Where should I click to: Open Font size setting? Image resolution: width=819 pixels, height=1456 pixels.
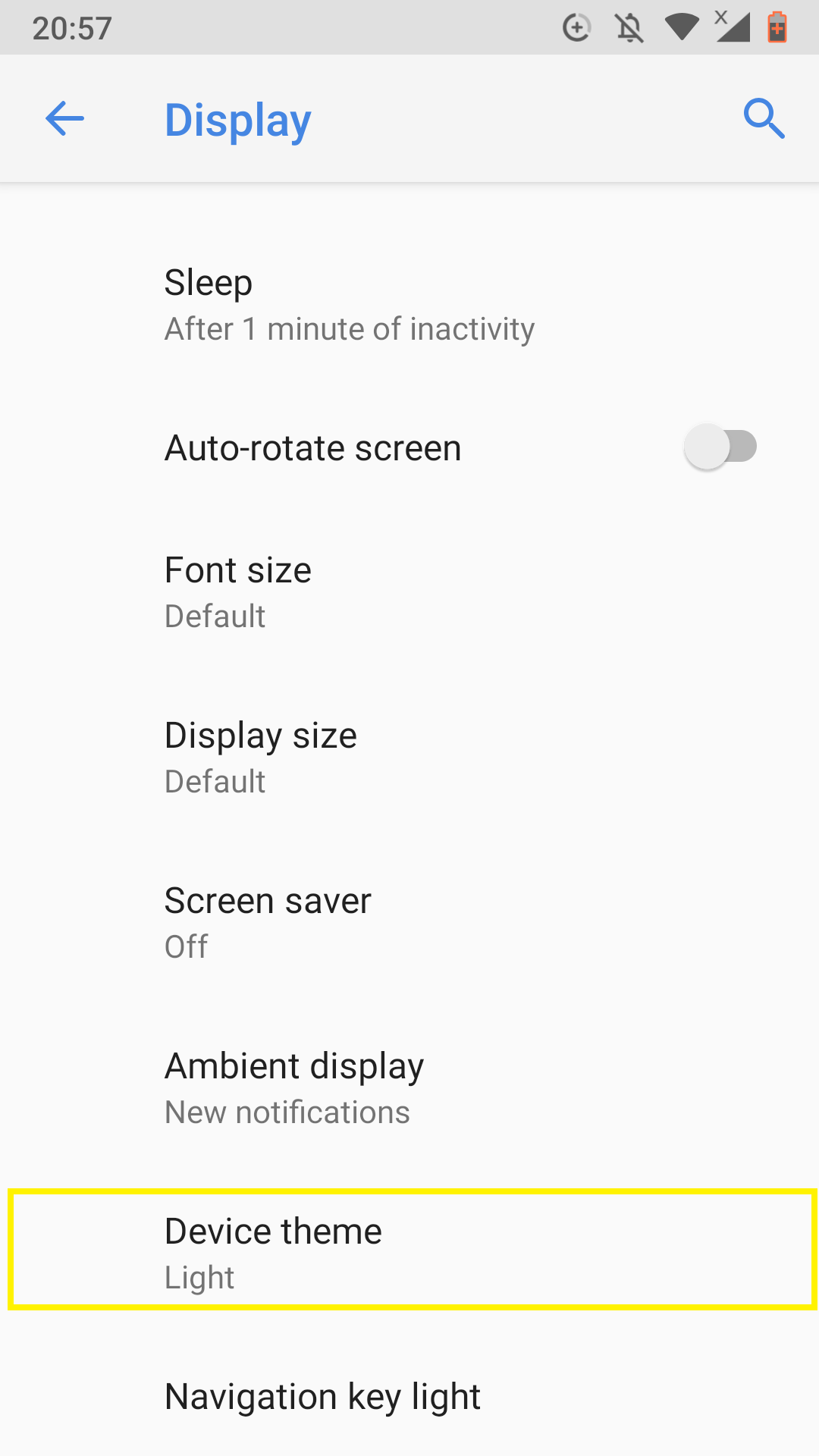409,592
